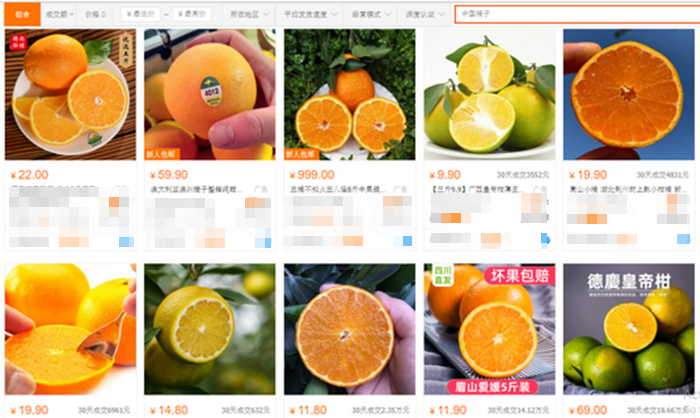Open the ¥22.00 orange product card
Screen dimensions: 700x418
coord(70,94)
